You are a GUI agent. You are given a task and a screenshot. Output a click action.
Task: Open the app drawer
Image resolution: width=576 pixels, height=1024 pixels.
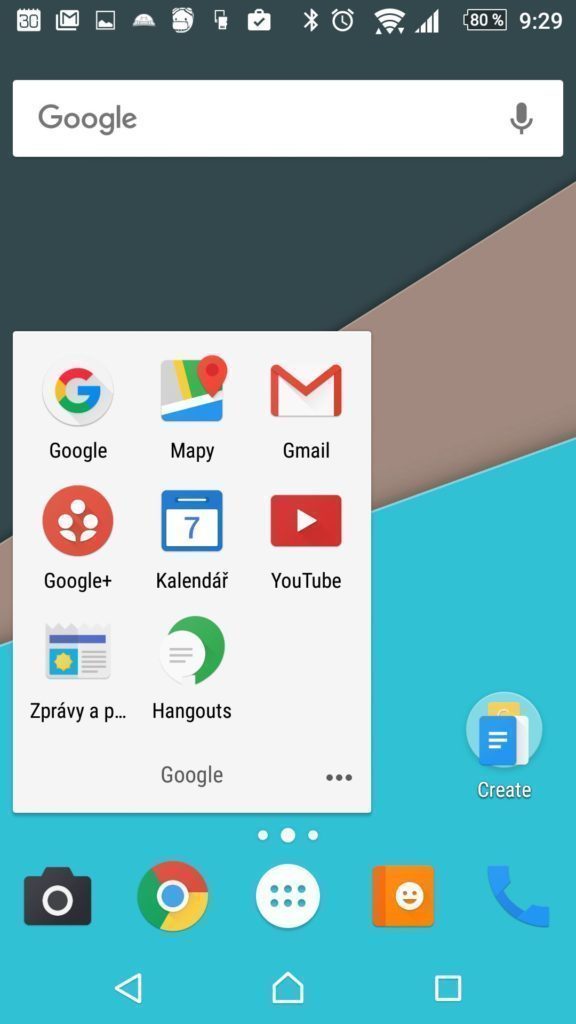pos(288,897)
